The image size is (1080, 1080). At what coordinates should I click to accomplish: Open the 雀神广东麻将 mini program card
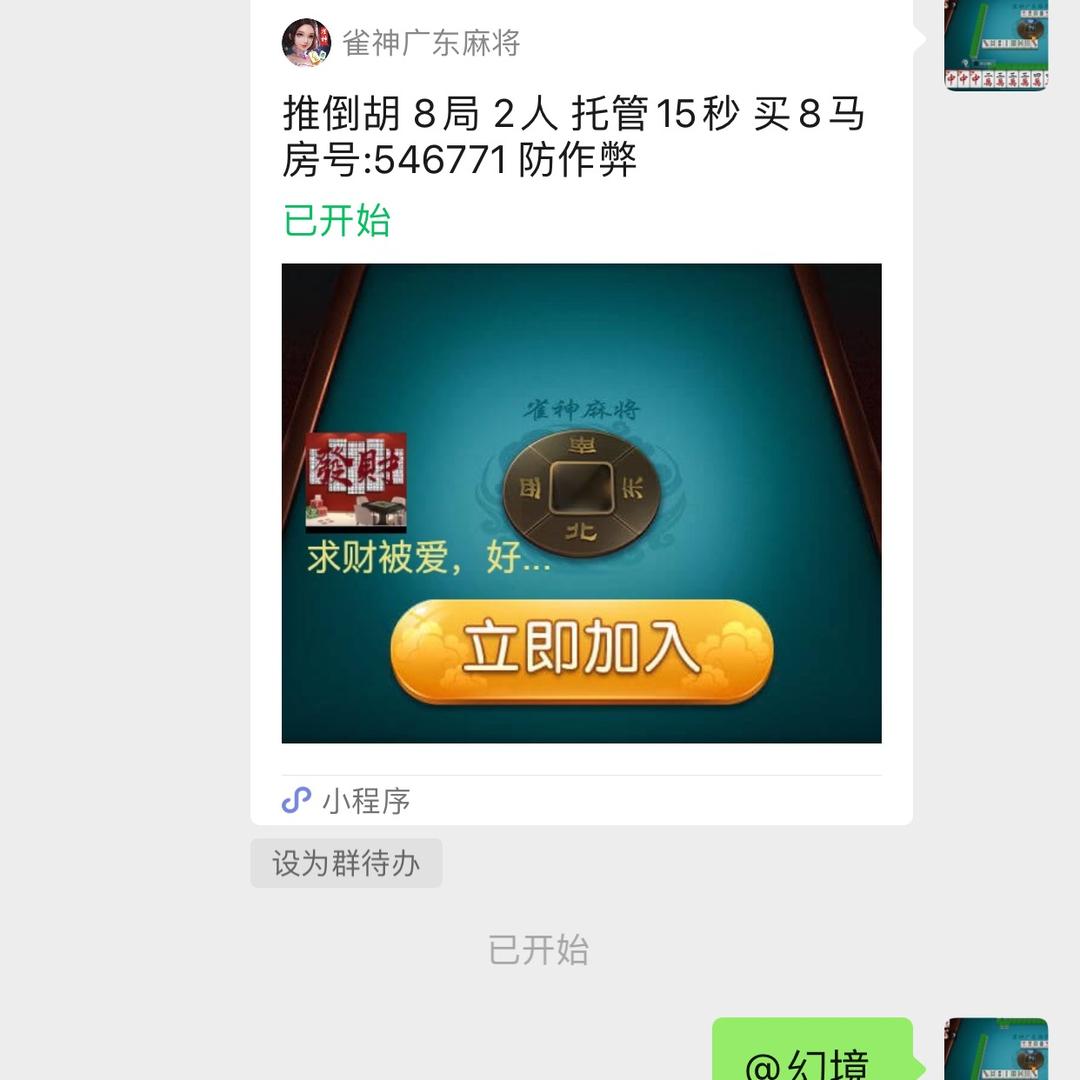point(581,412)
